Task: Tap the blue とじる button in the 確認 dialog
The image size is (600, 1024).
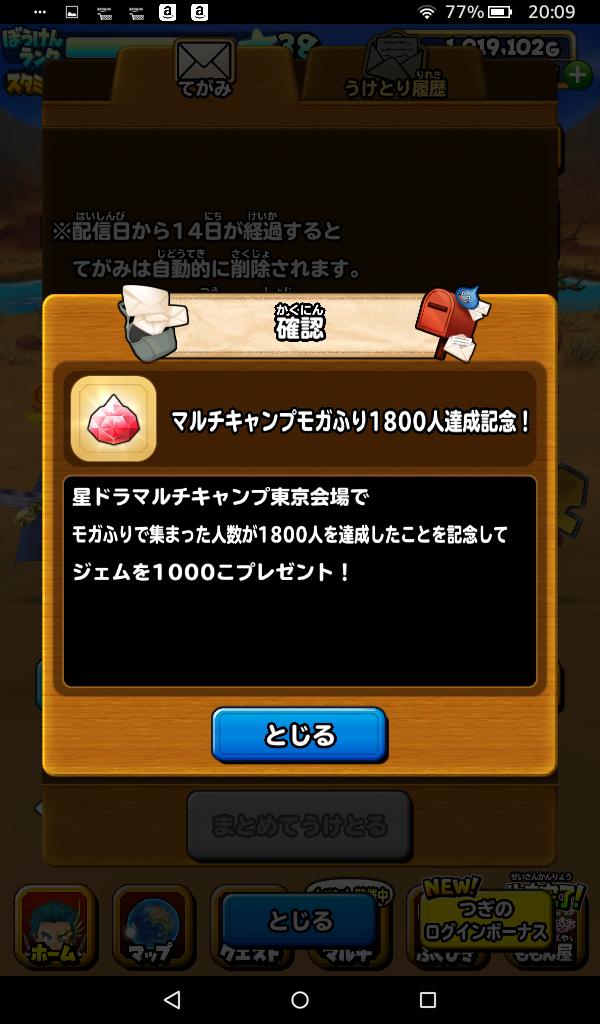Action: (x=299, y=736)
